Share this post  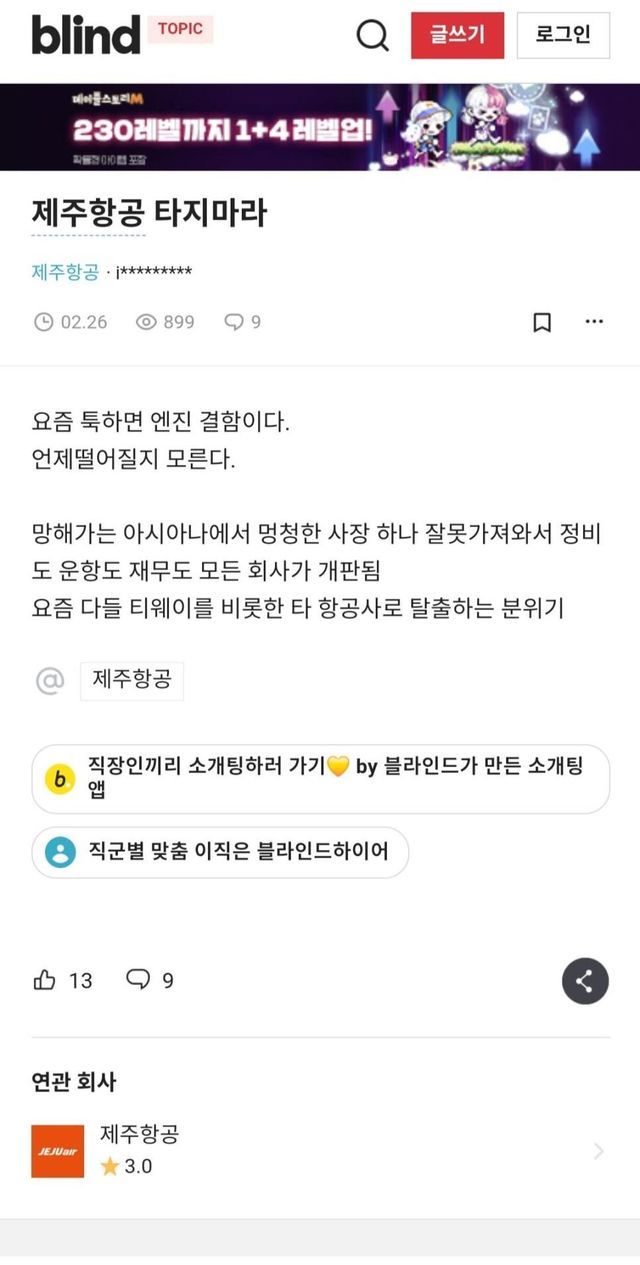coord(585,980)
